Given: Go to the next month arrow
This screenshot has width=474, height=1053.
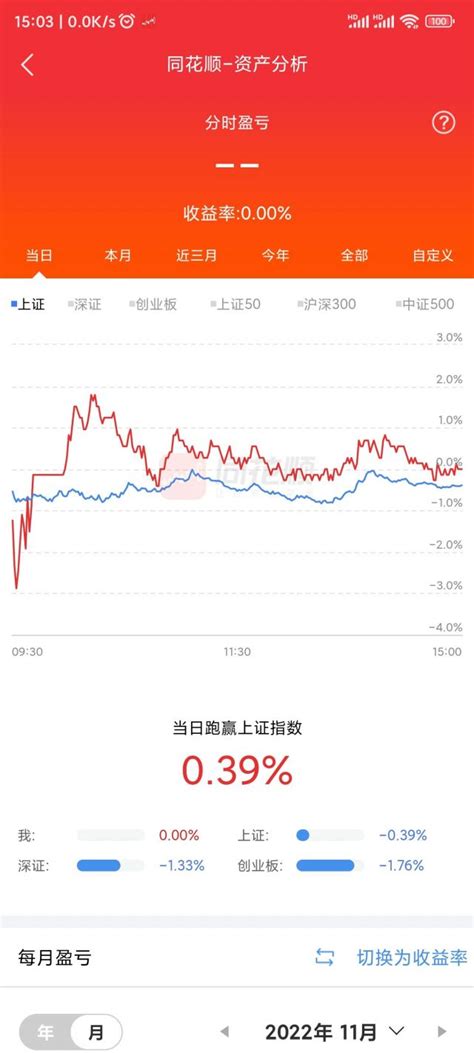Looking at the screenshot, I should point(442,1032).
